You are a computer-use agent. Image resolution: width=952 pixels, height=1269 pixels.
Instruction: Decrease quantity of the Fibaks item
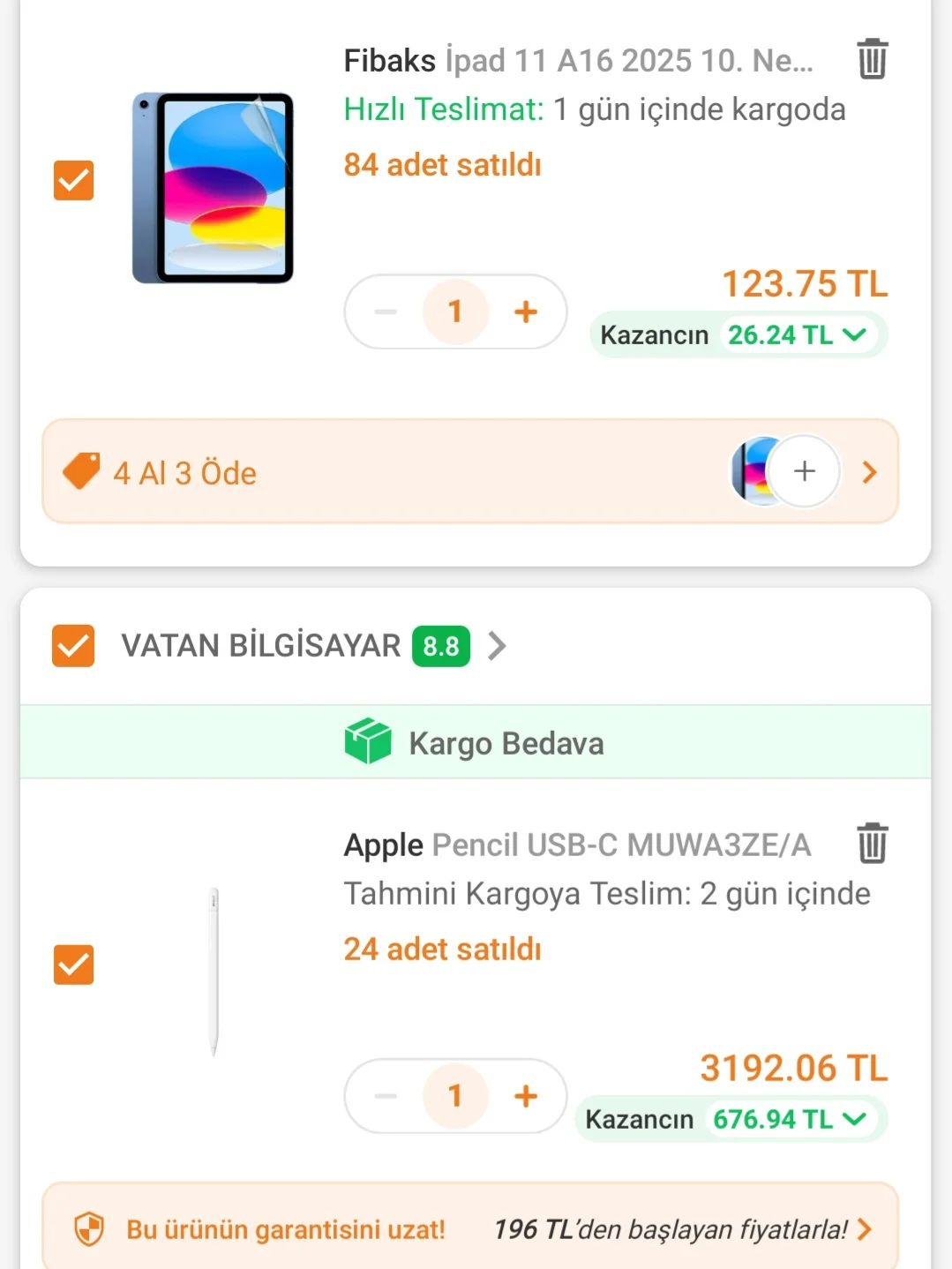[x=386, y=312]
